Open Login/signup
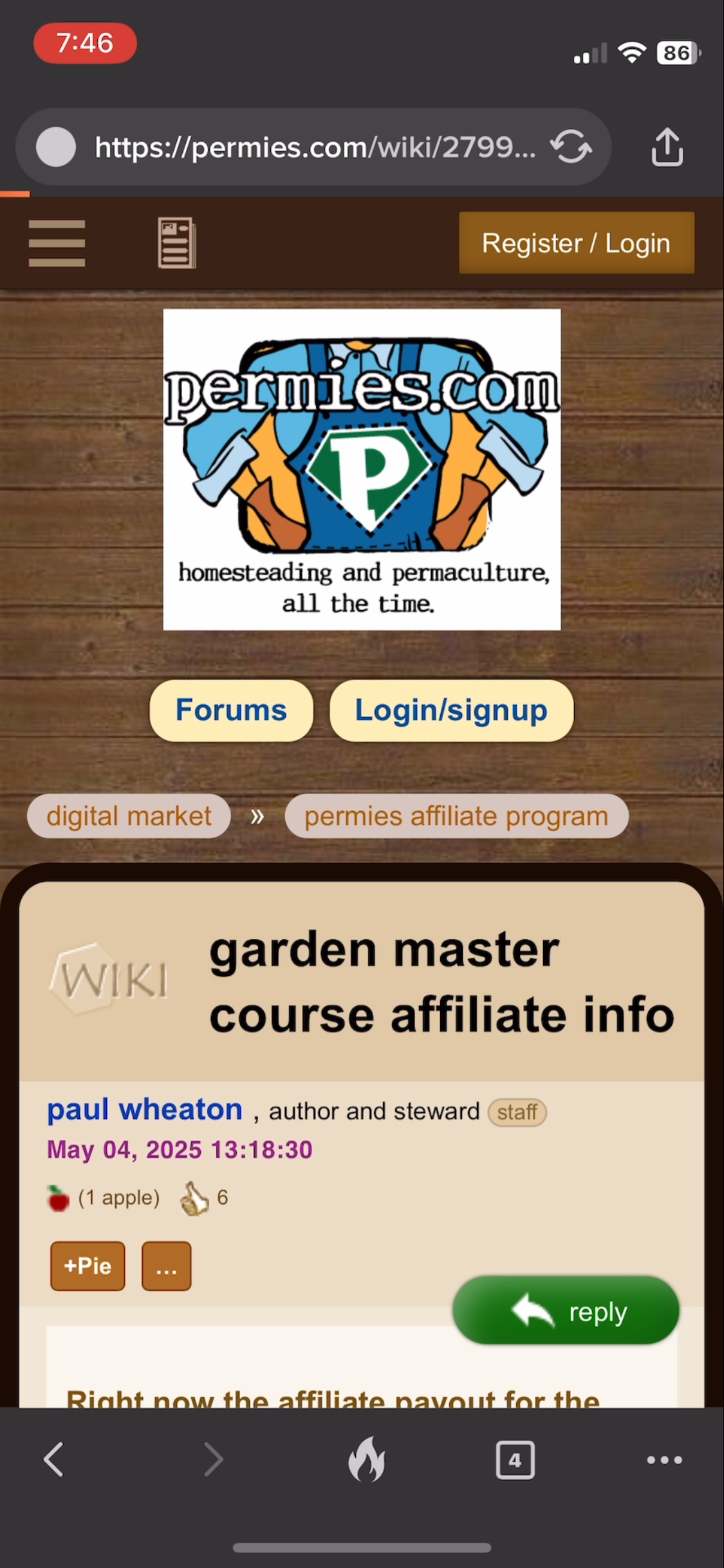Image resolution: width=724 pixels, height=1568 pixels. click(x=451, y=711)
